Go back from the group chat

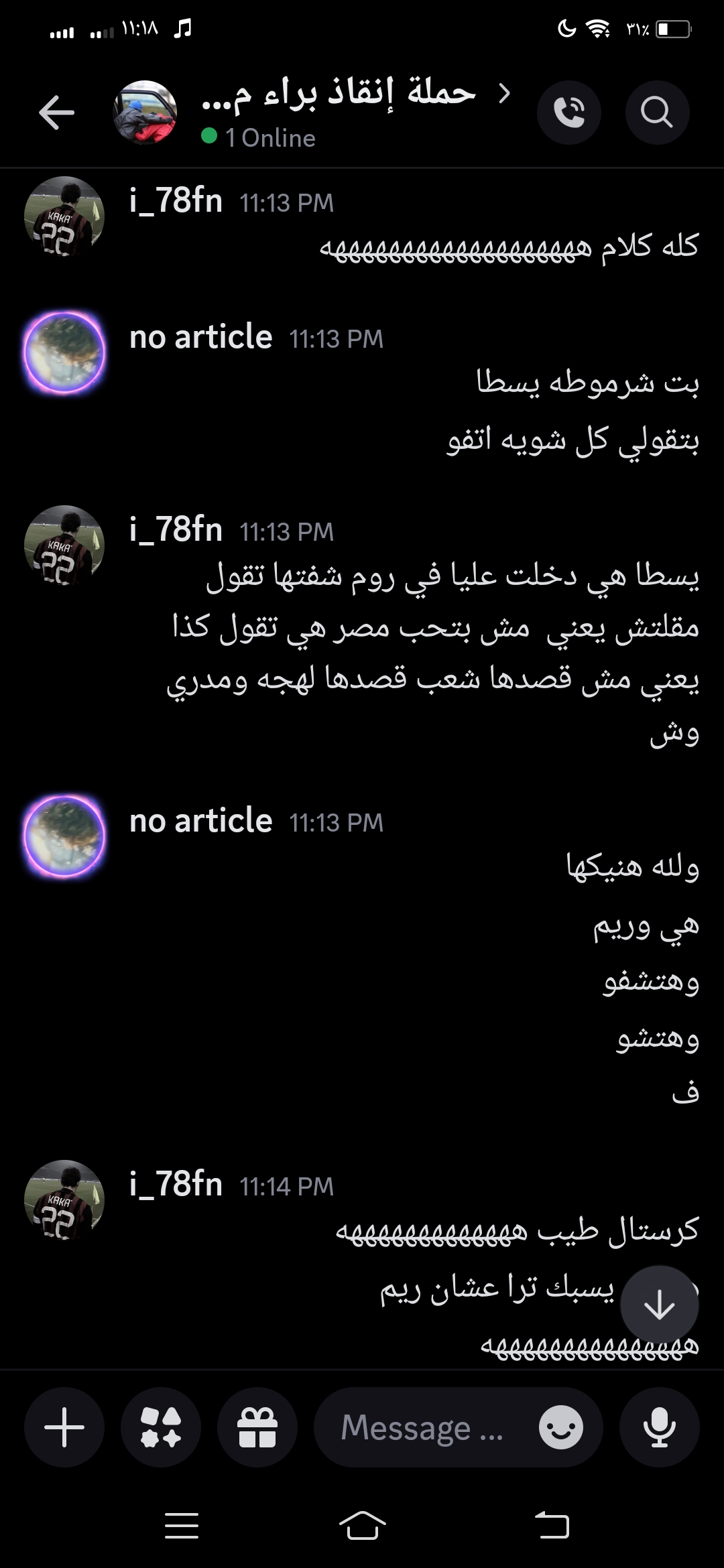pos(56,112)
